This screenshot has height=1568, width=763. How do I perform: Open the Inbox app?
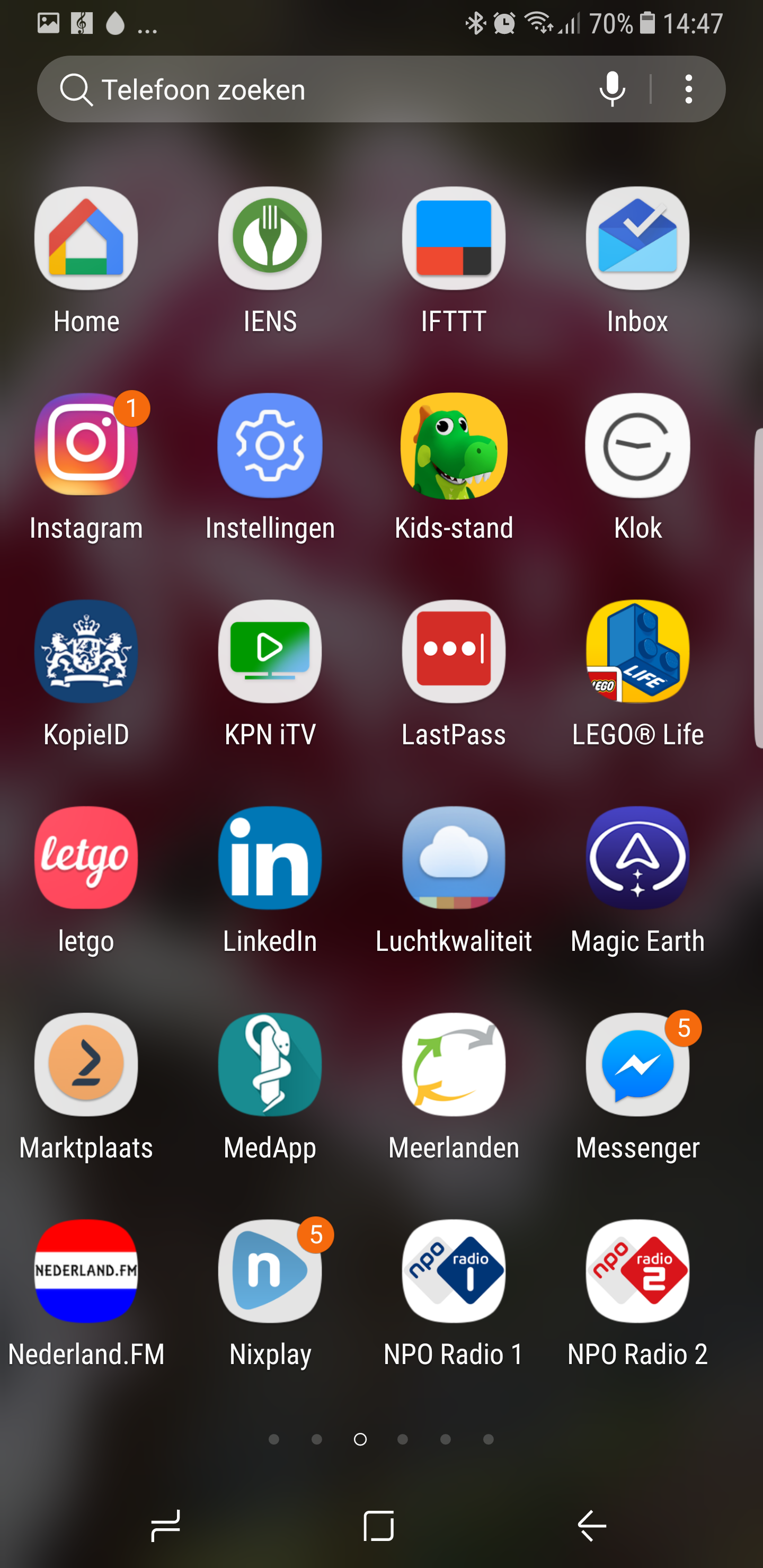[637, 238]
